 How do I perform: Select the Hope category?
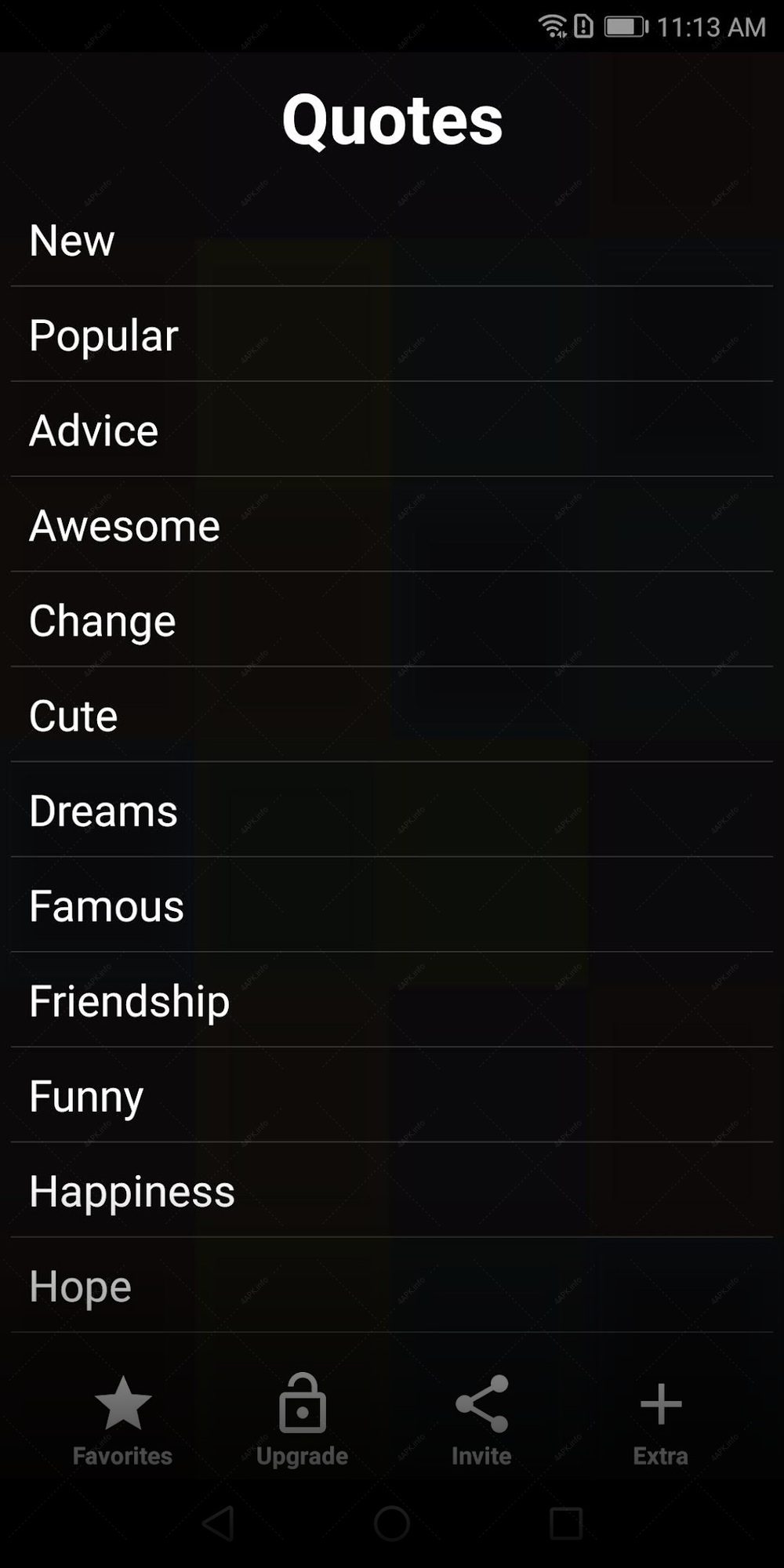coord(392,1286)
